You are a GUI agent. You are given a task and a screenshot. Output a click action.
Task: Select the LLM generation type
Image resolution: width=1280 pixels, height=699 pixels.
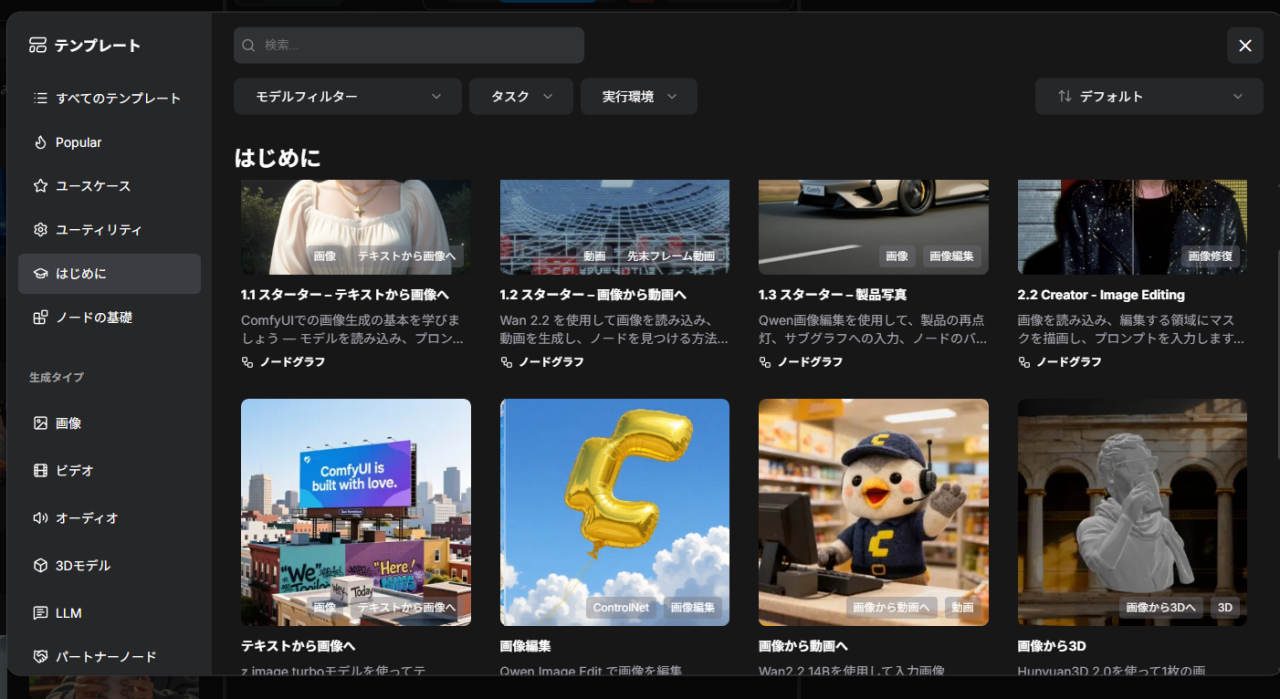tap(109, 613)
